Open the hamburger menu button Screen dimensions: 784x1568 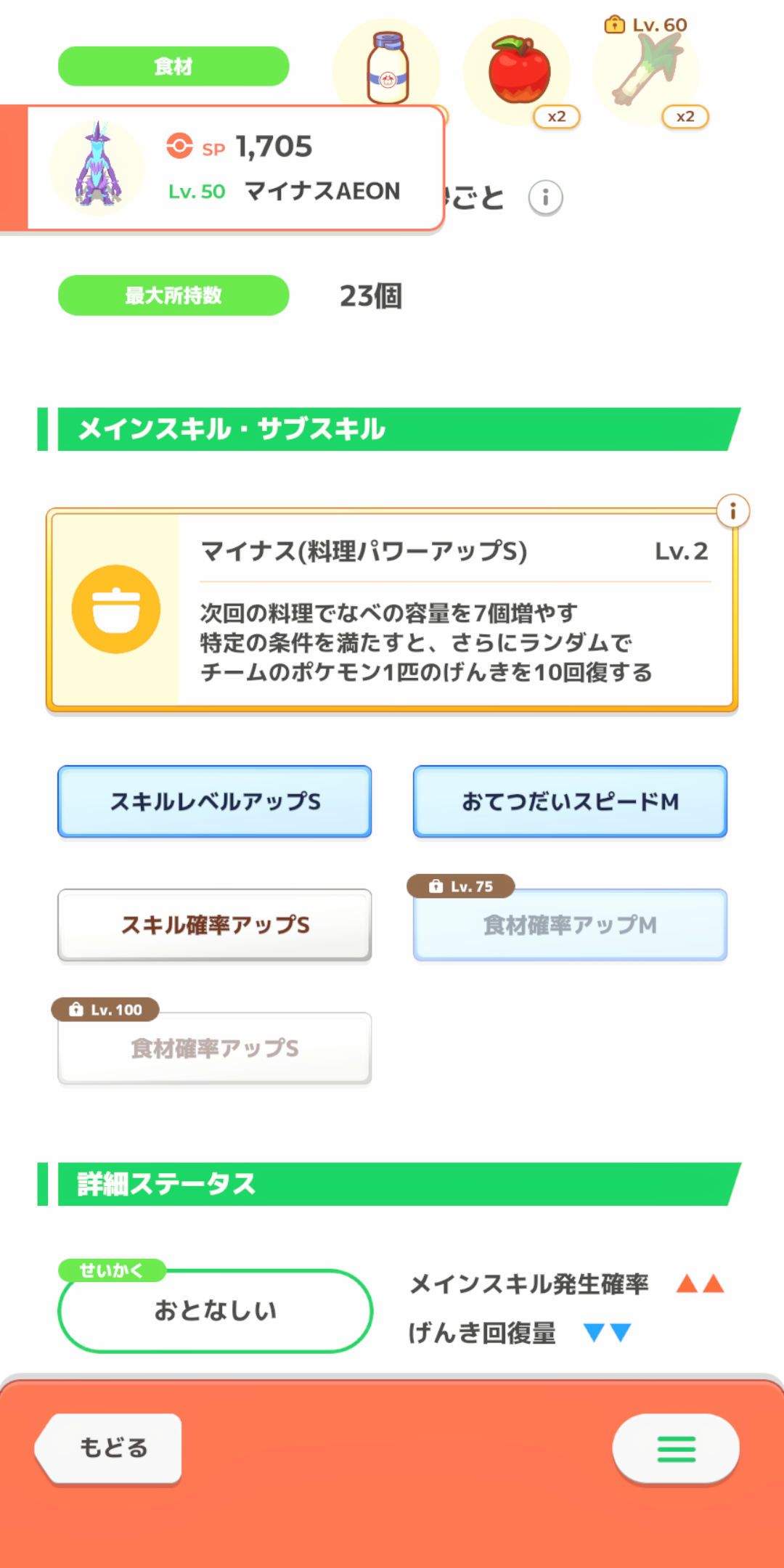pos(676,1449)
